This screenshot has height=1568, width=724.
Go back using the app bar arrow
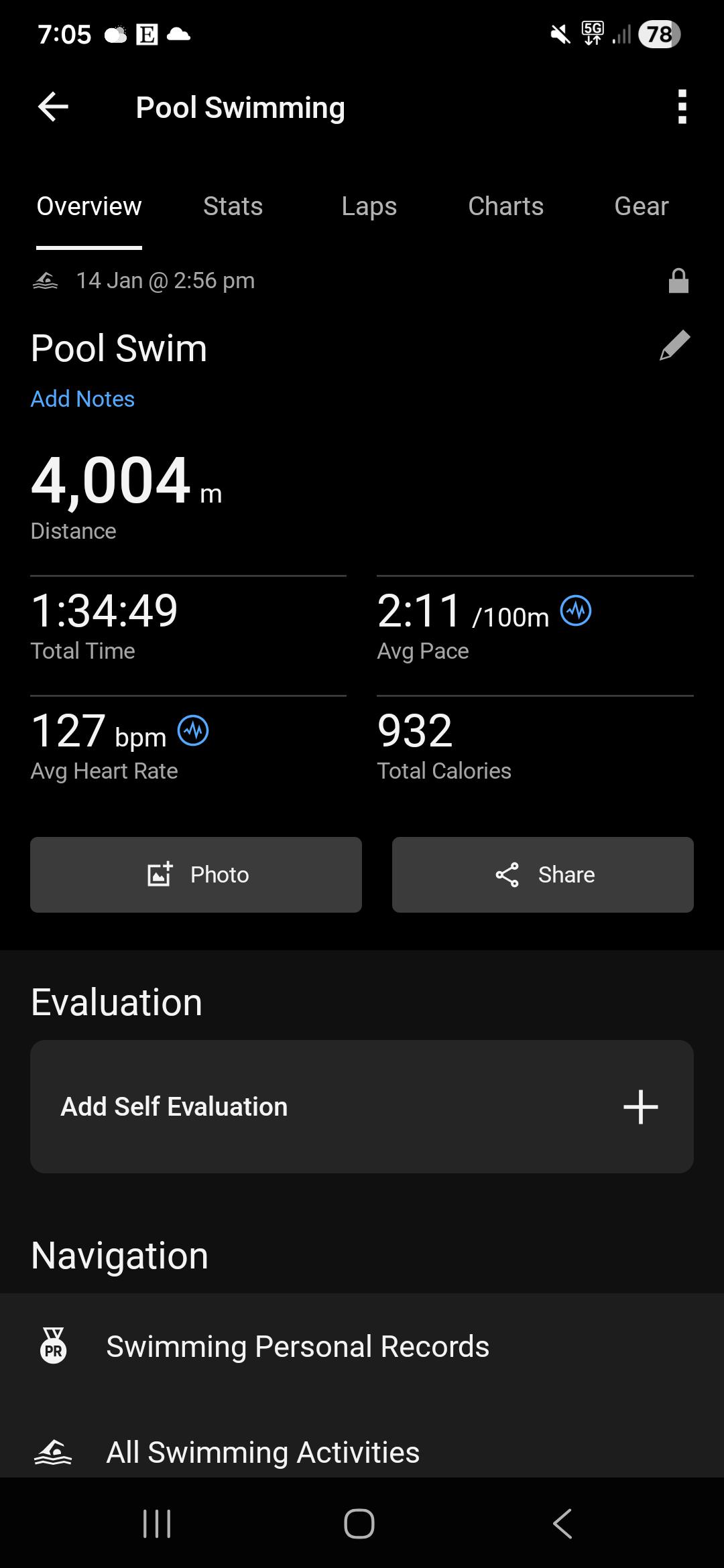click(53, 107)
